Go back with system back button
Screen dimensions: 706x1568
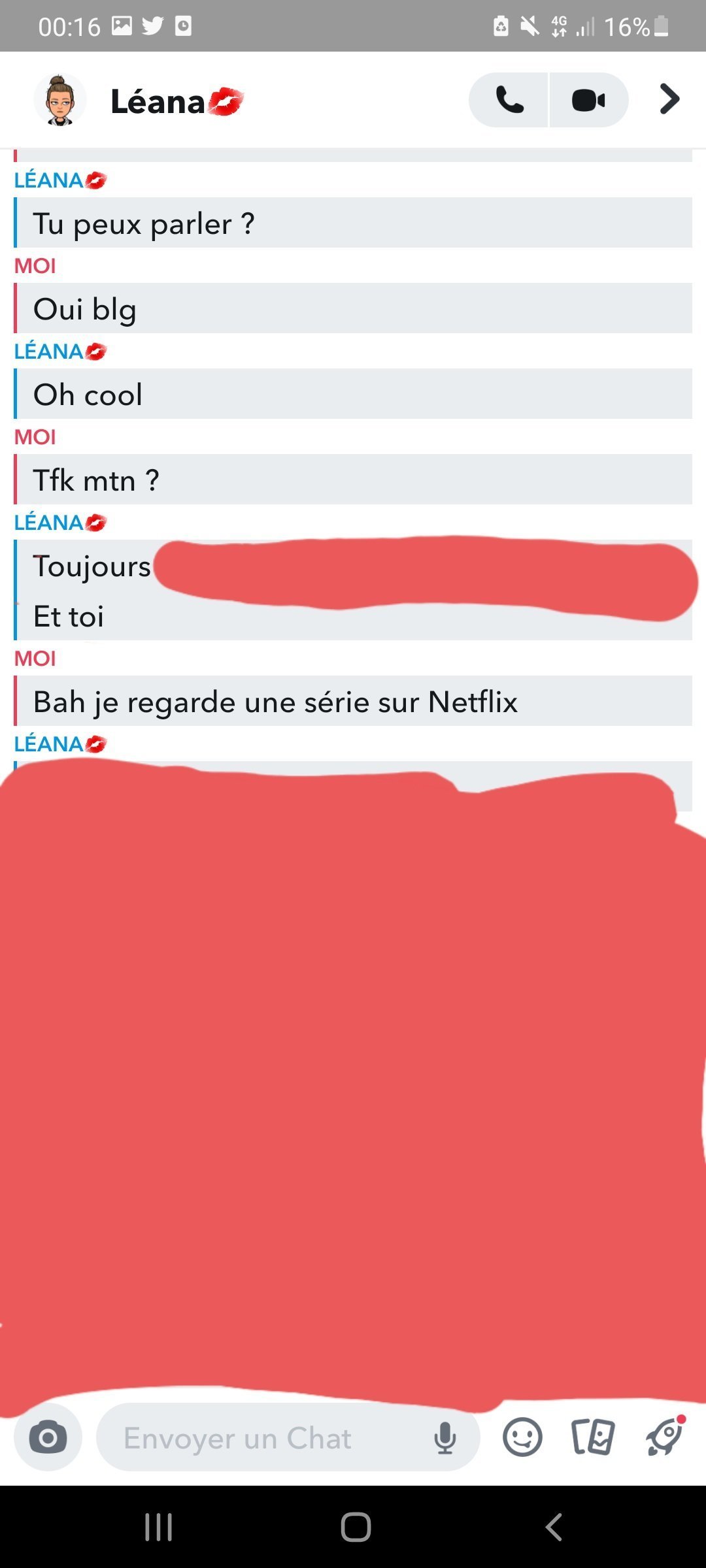(554, 1527)
